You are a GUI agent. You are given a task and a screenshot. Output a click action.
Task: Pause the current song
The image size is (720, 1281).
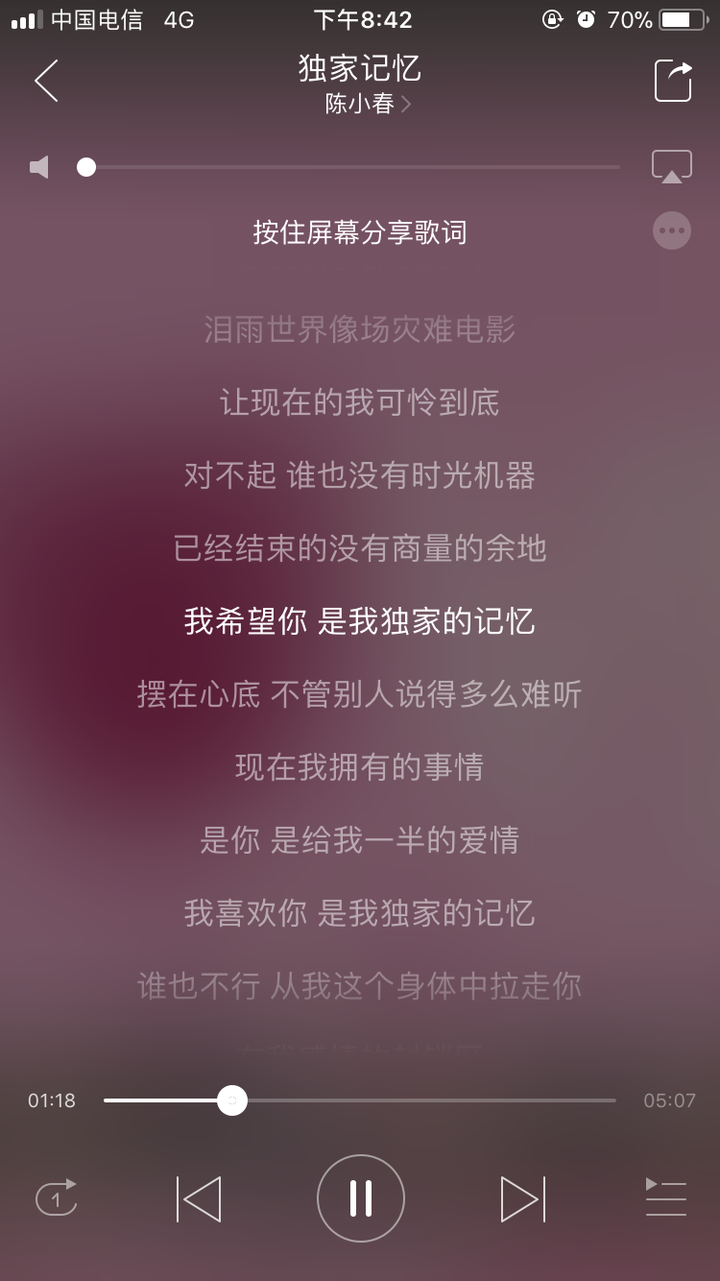(360, 1198)
